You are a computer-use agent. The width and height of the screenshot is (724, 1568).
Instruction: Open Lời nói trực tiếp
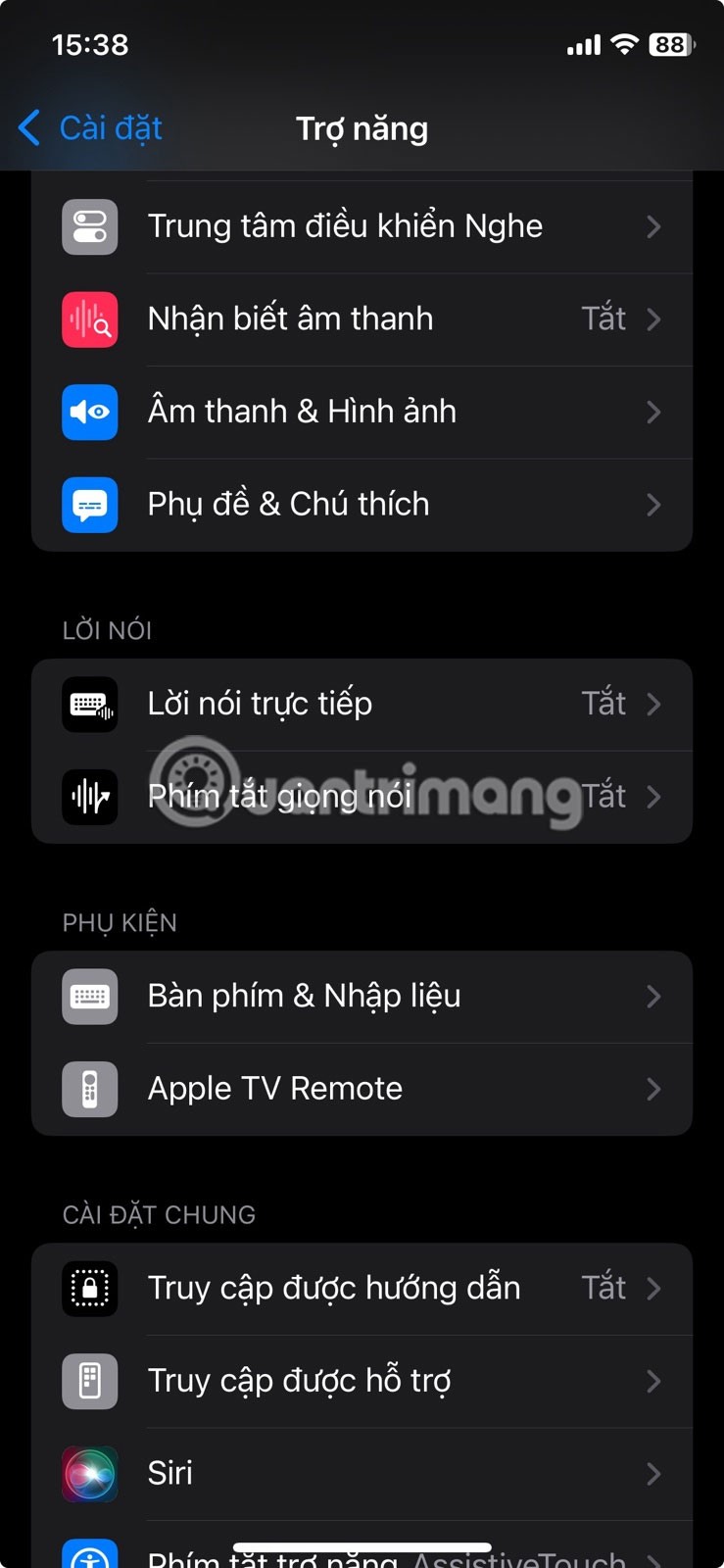click(x=362, y=704)
